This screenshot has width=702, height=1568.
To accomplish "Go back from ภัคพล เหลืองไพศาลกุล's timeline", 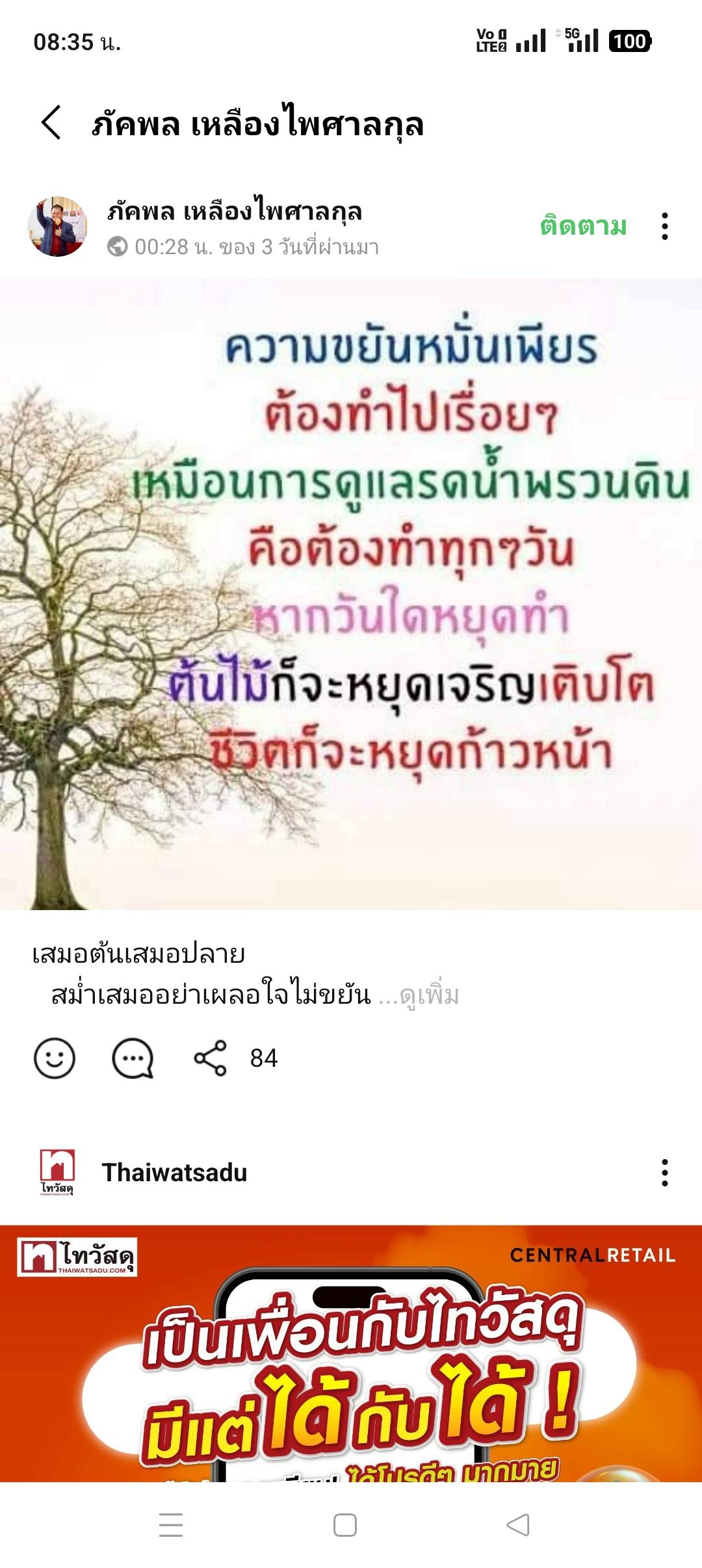I will [51, 122].
